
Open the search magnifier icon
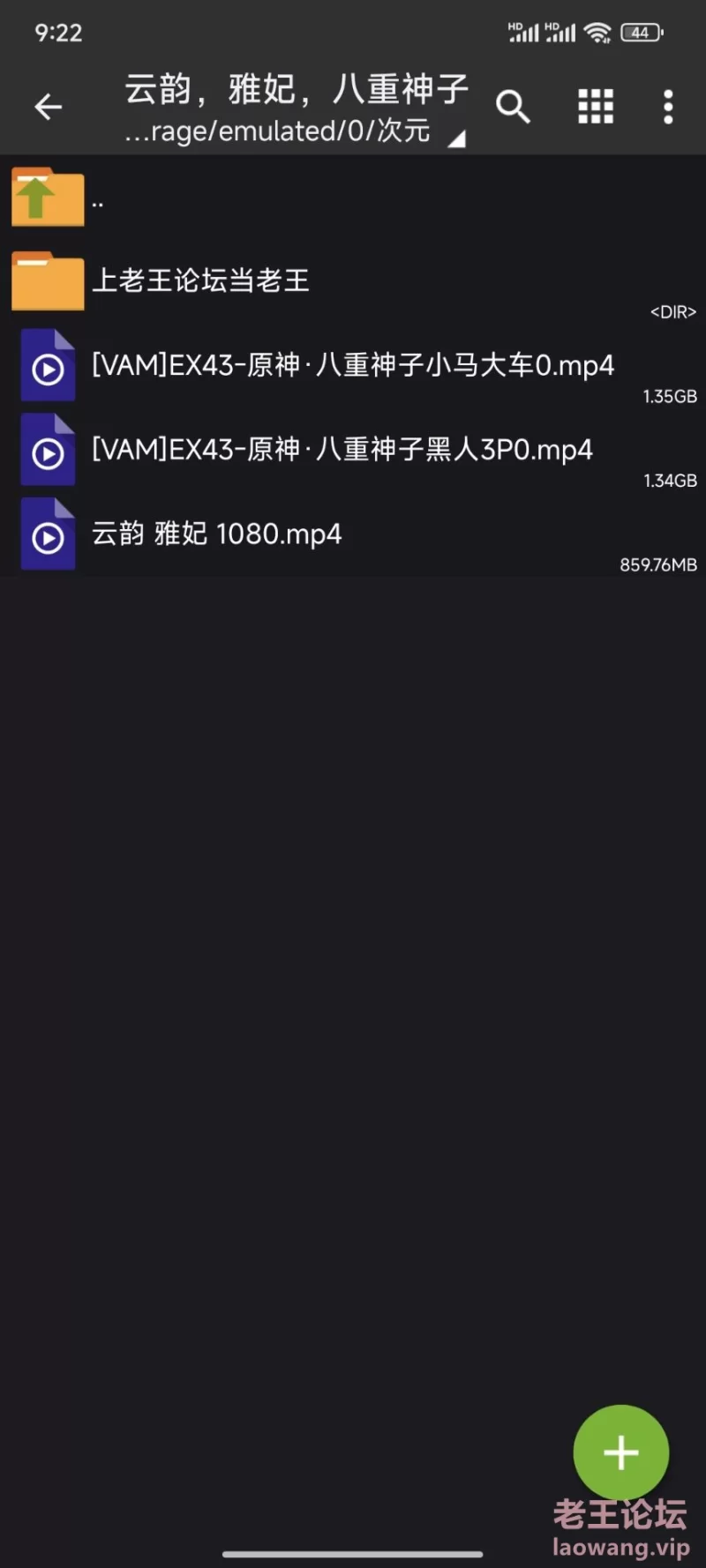point(512,107)
